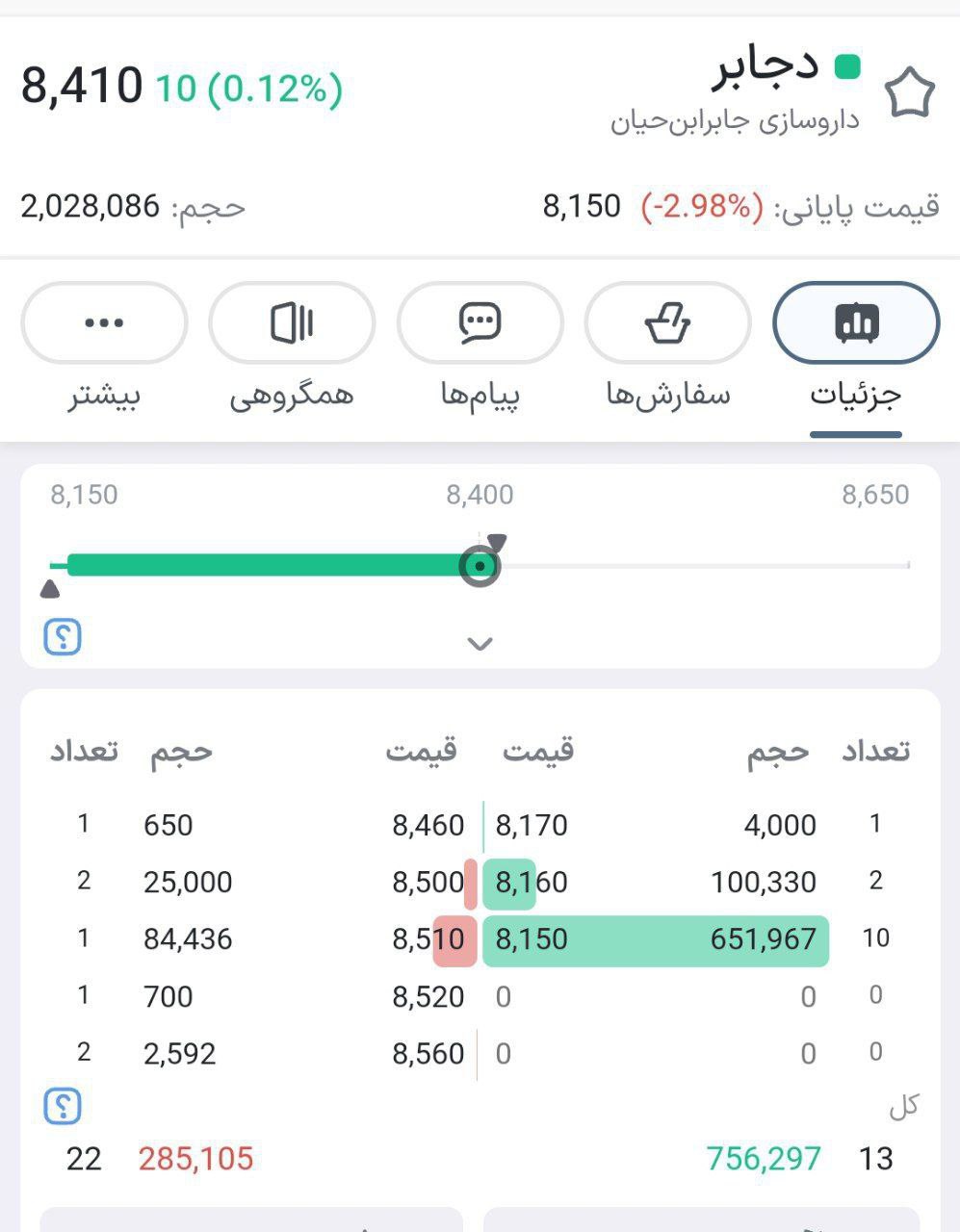Select sell order row at price 8,460
Screen dimensions: 960x1232
click(x=260, y=825)
